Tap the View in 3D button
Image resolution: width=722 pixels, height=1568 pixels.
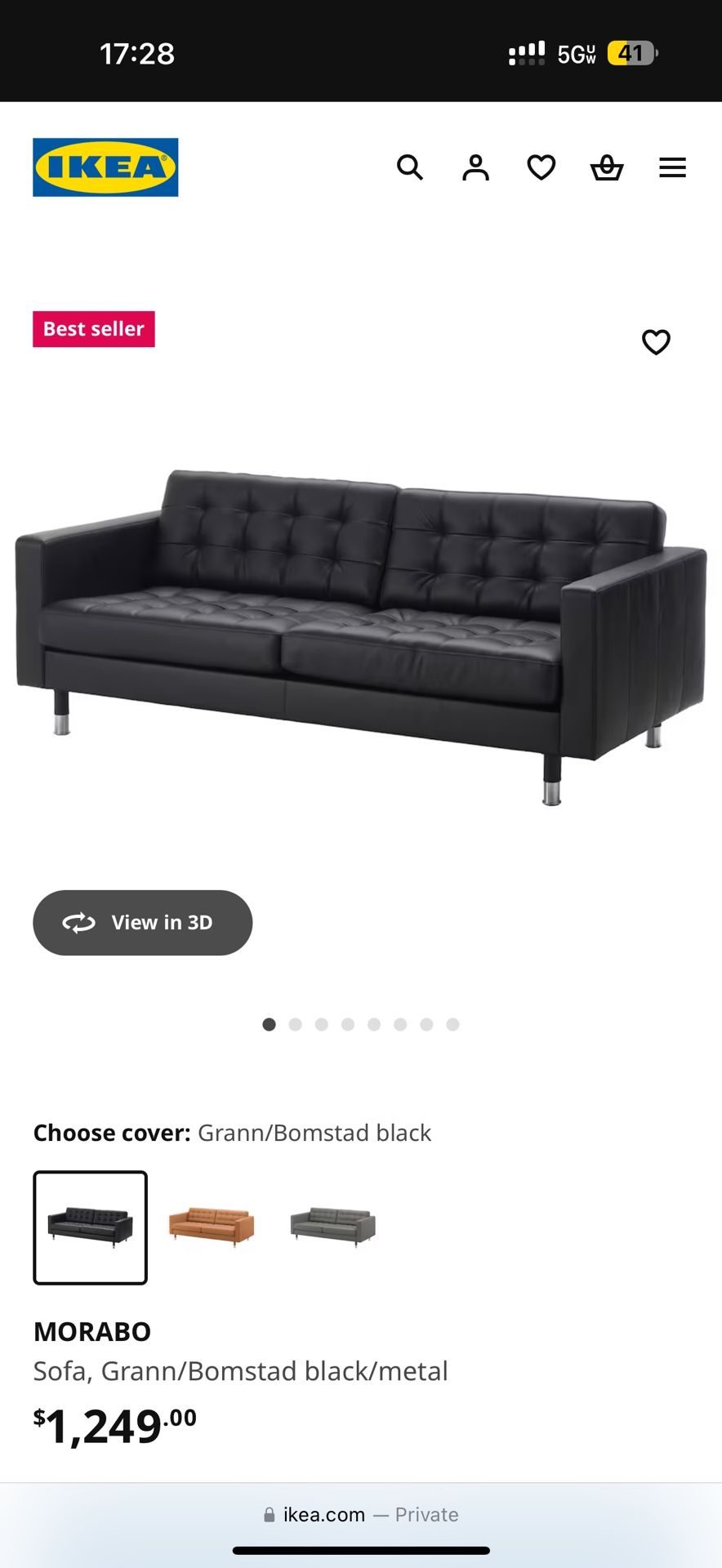tap(143, 923)
